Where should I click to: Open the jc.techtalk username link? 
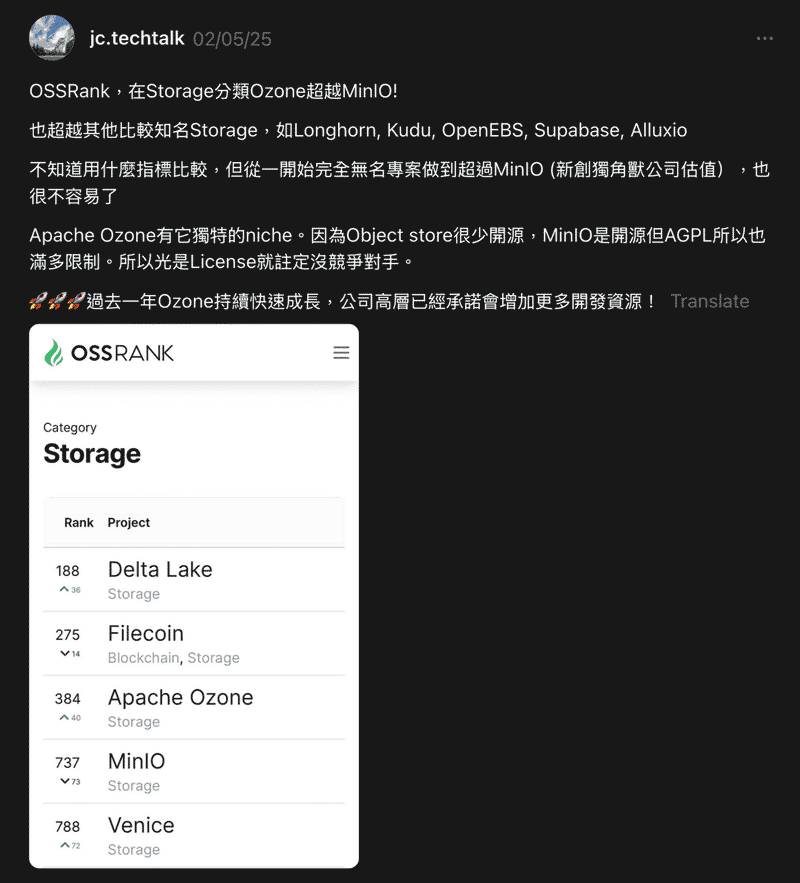point(136,39)
